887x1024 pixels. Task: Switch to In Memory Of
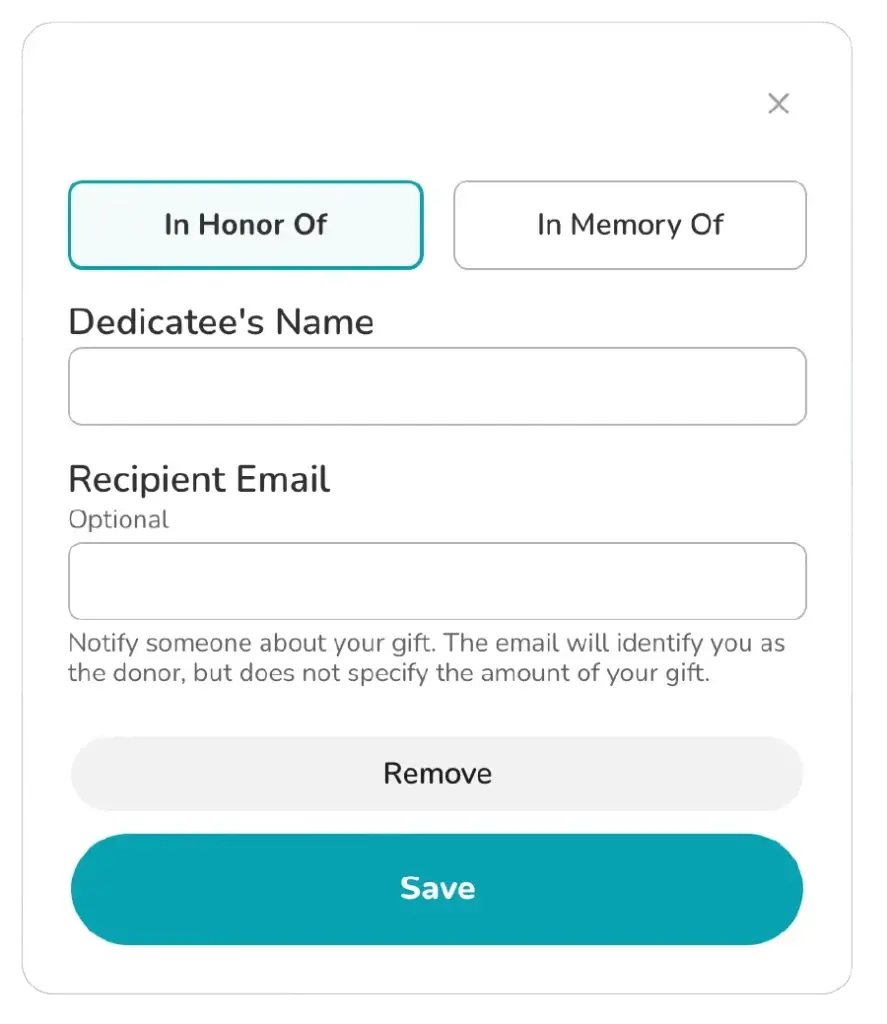pyautogui.click(x=630, y=225)
